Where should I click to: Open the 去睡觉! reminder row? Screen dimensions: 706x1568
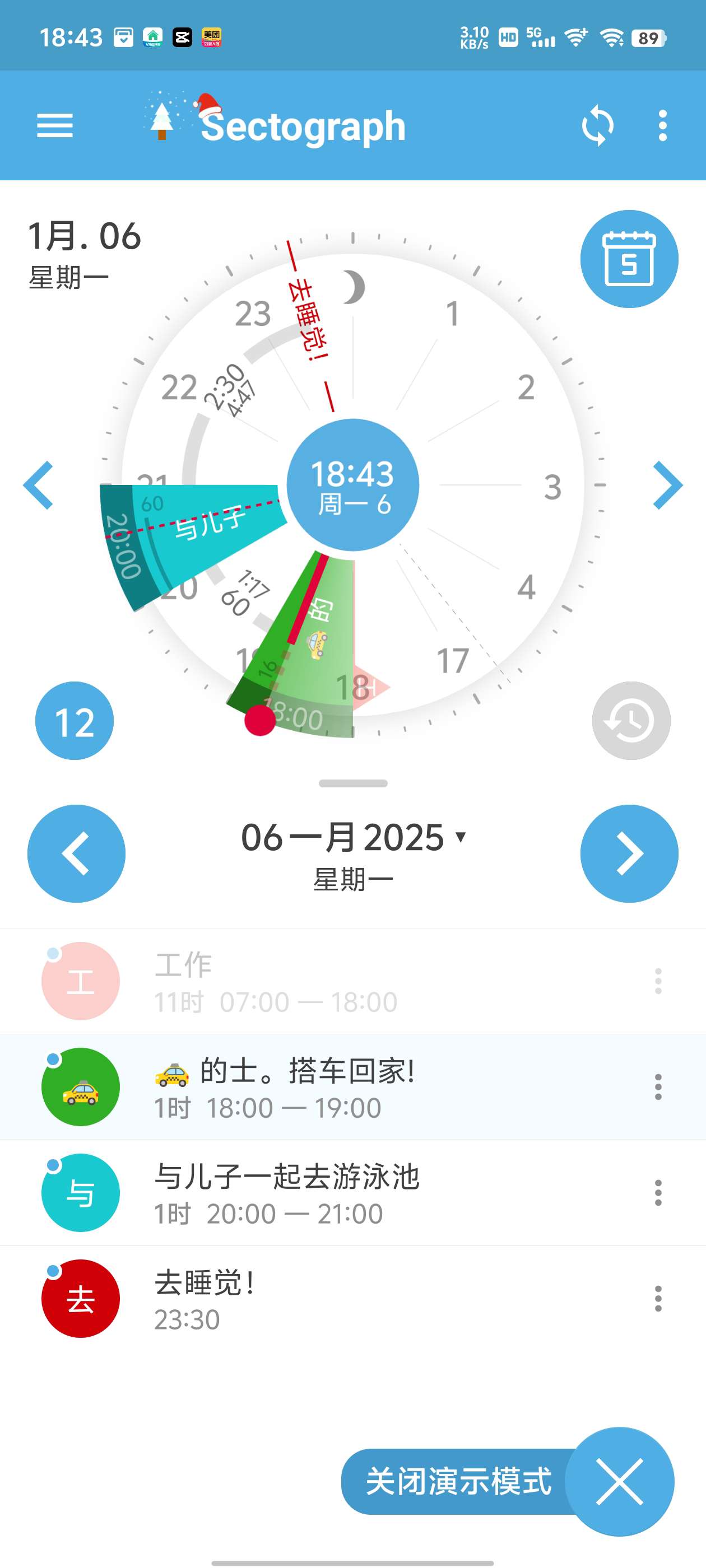(341, 1299)
